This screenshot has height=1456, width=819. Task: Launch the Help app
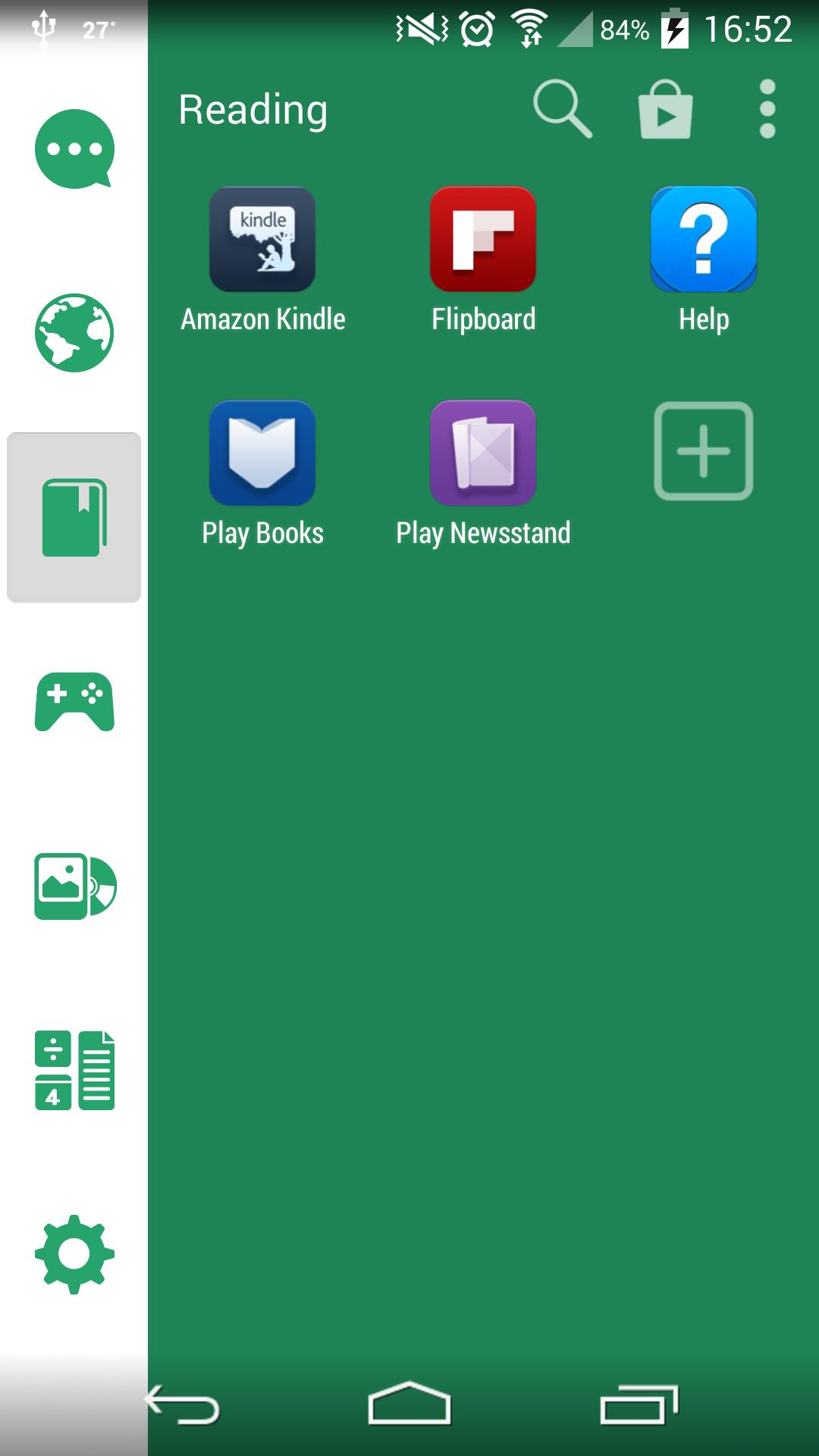pos(703,240)
